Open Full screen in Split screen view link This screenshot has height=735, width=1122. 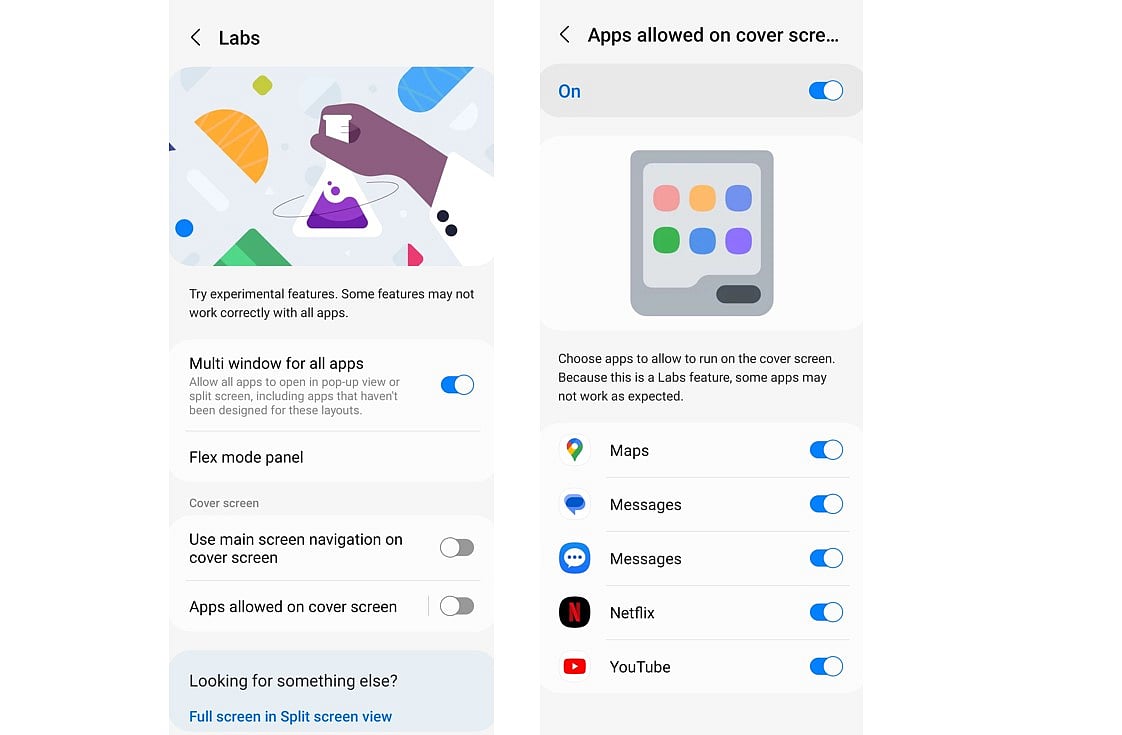[290, 716]
